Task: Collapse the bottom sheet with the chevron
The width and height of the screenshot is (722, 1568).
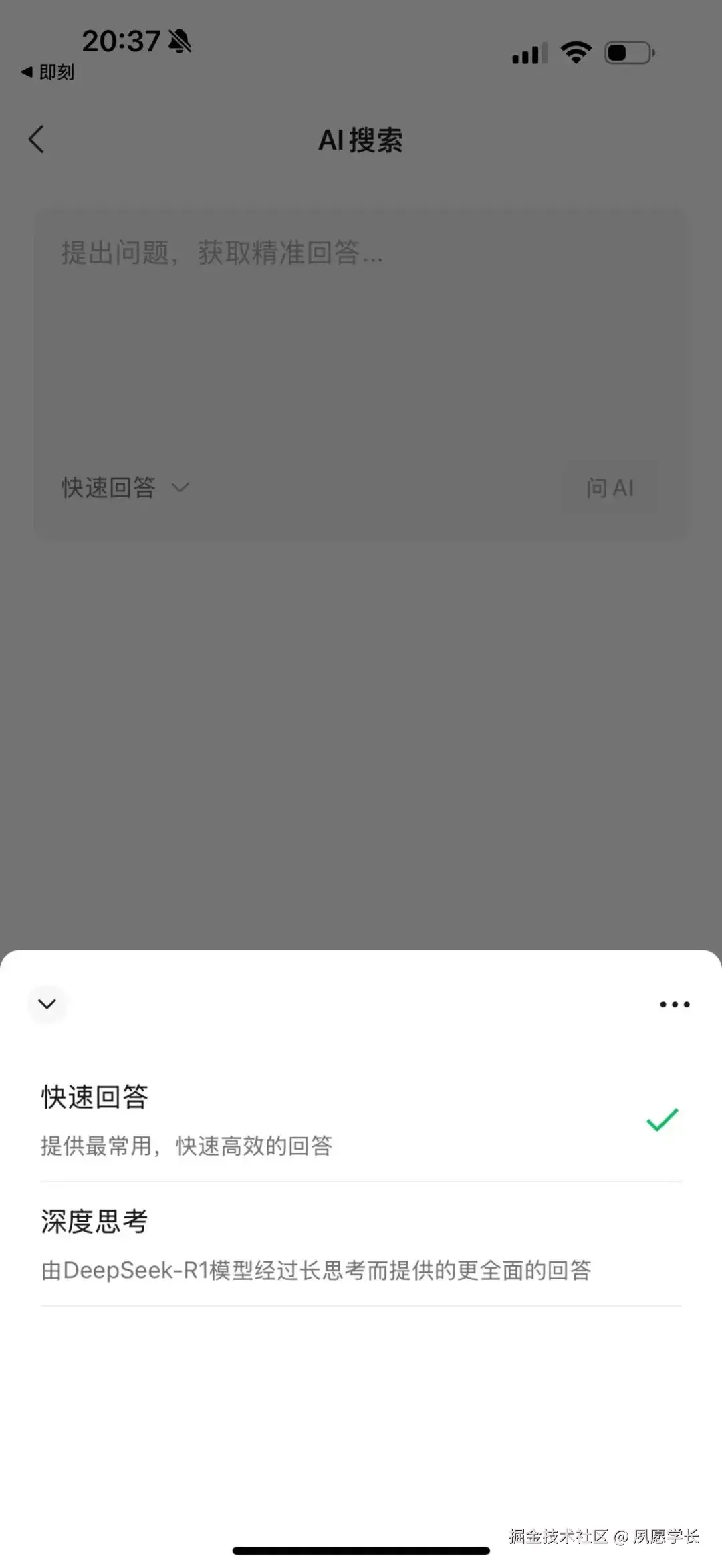Action: pos(47,1004)
